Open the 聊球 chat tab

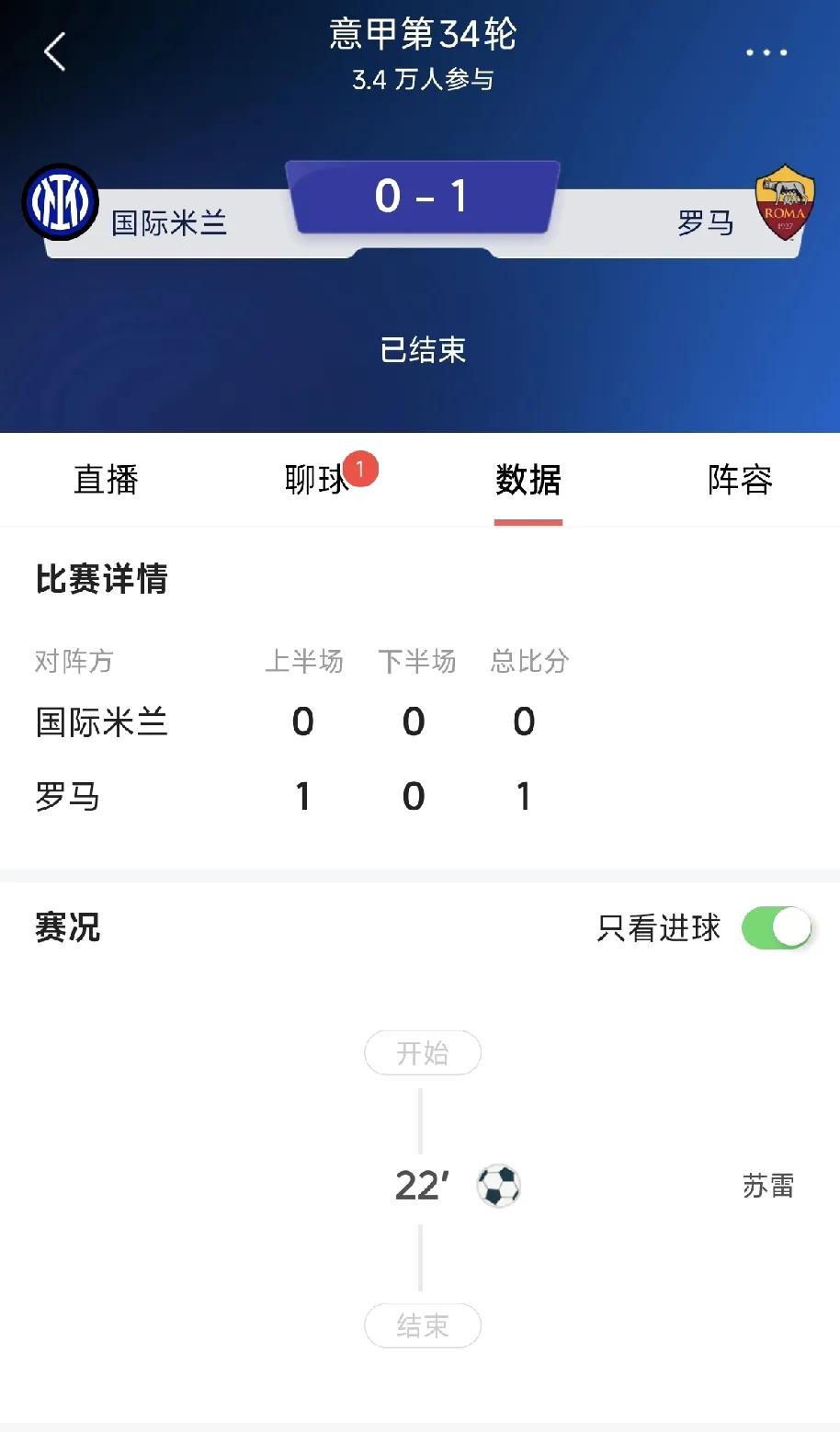[317, 480]
